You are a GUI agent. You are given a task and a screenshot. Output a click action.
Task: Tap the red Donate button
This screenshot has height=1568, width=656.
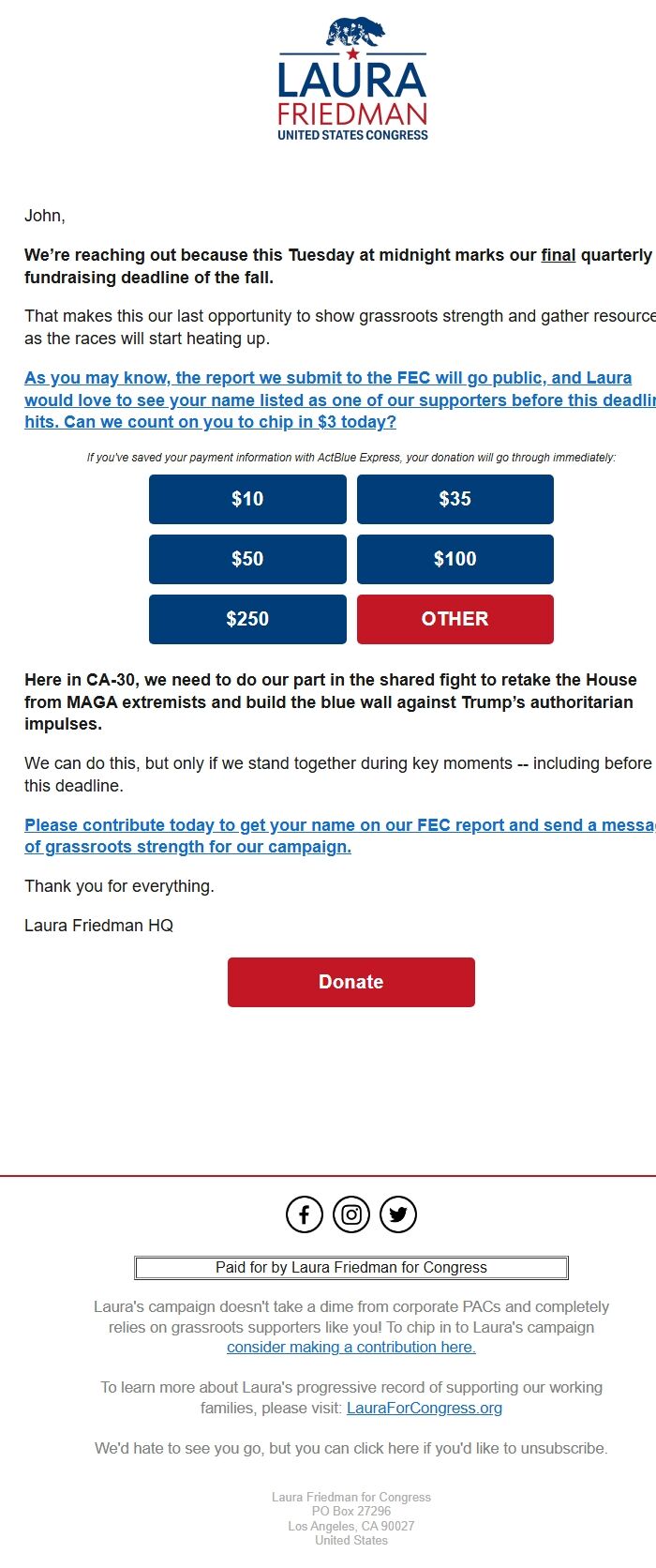(x=350, y=982)
